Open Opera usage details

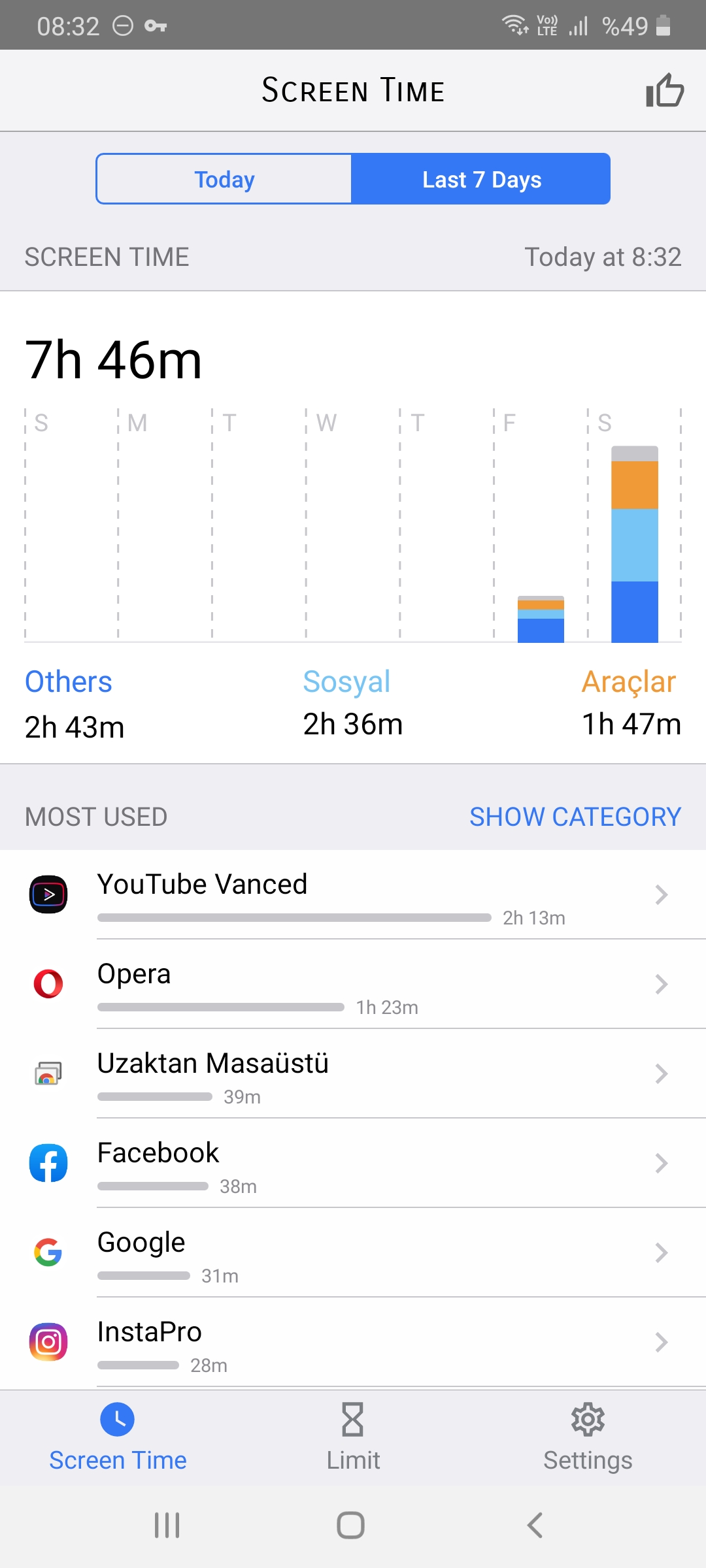[353, 984]
